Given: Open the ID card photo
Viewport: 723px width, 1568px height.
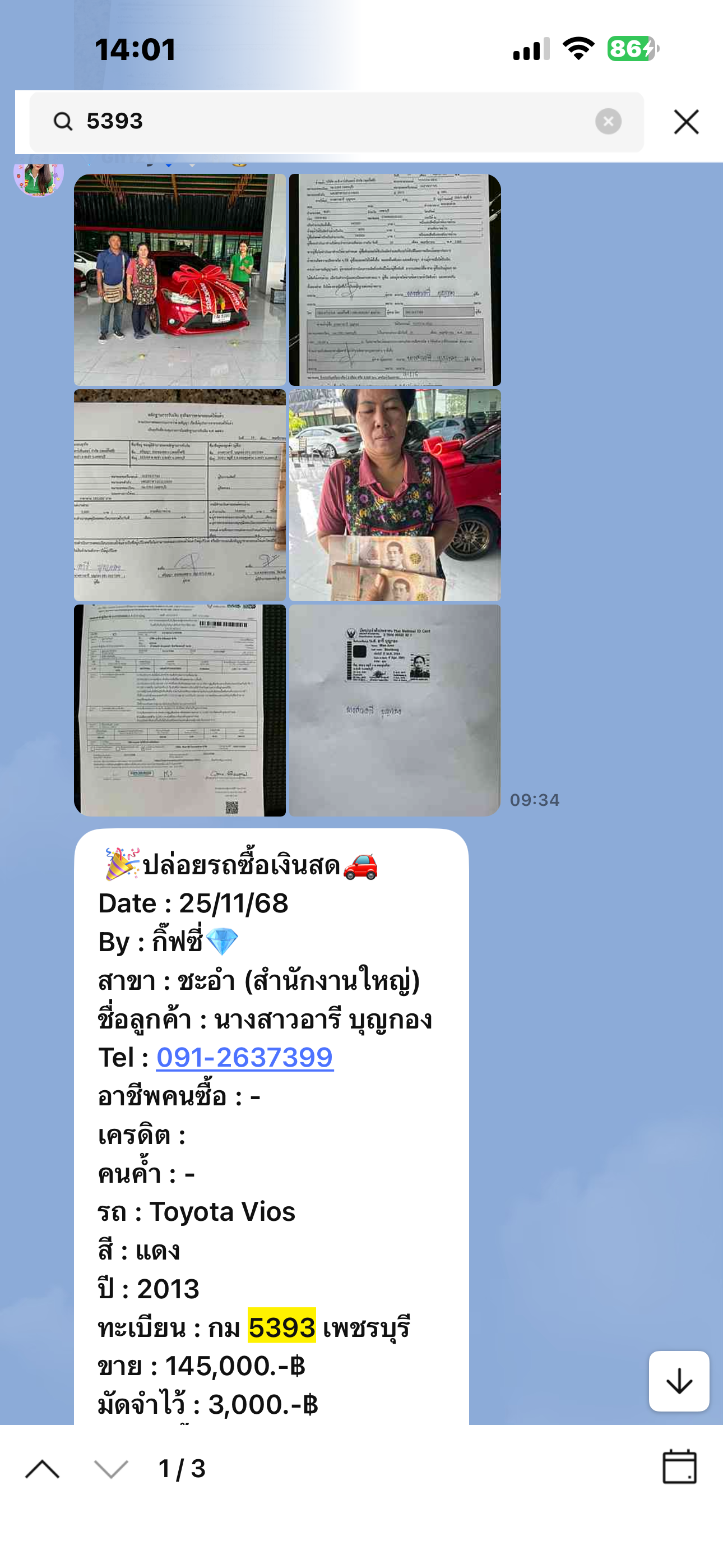Looking at the screenshot, I should click(x=395, y=710).
